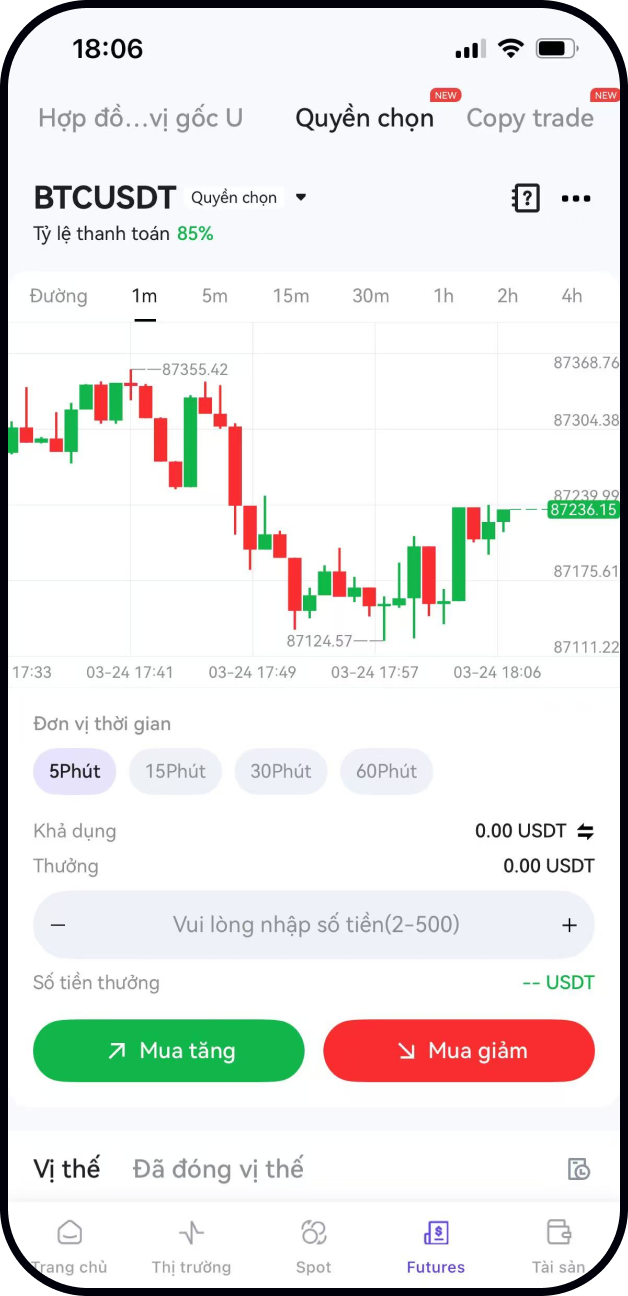Select the 5m chart interval
The height and width of the screenshot is (1296, 628).
coord(214,296)
